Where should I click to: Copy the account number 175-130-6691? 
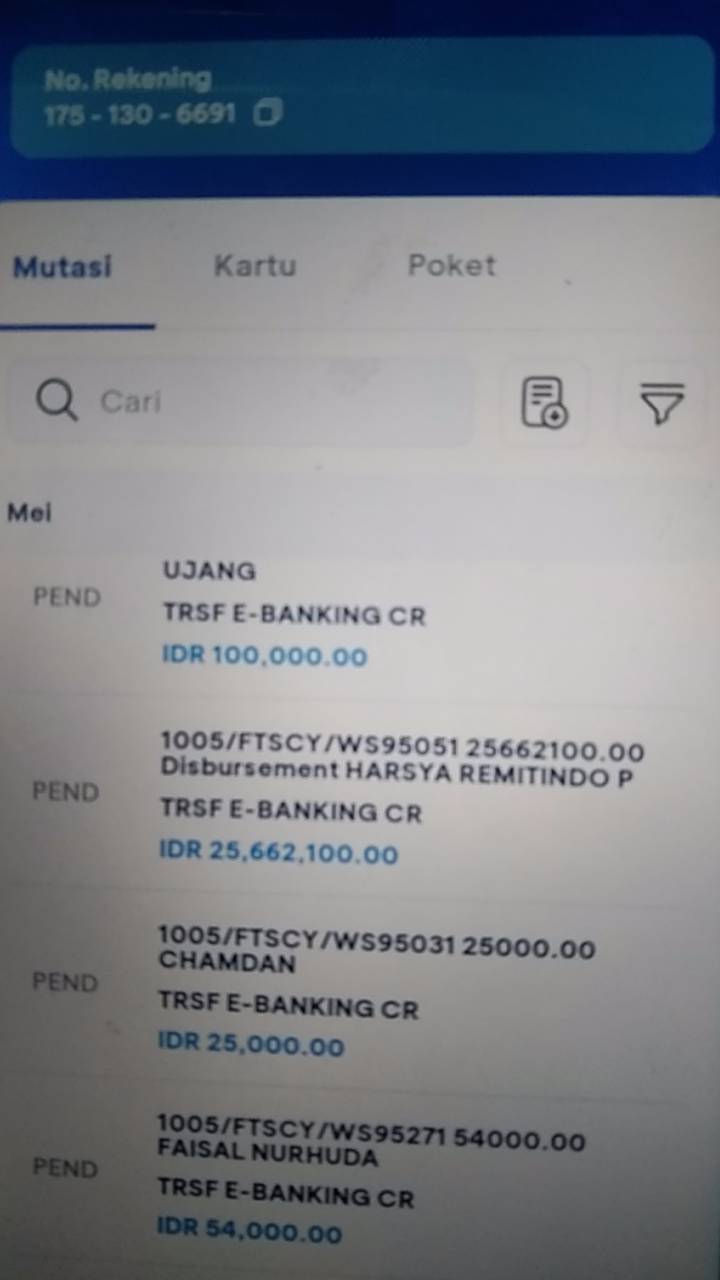coord(268,114)
